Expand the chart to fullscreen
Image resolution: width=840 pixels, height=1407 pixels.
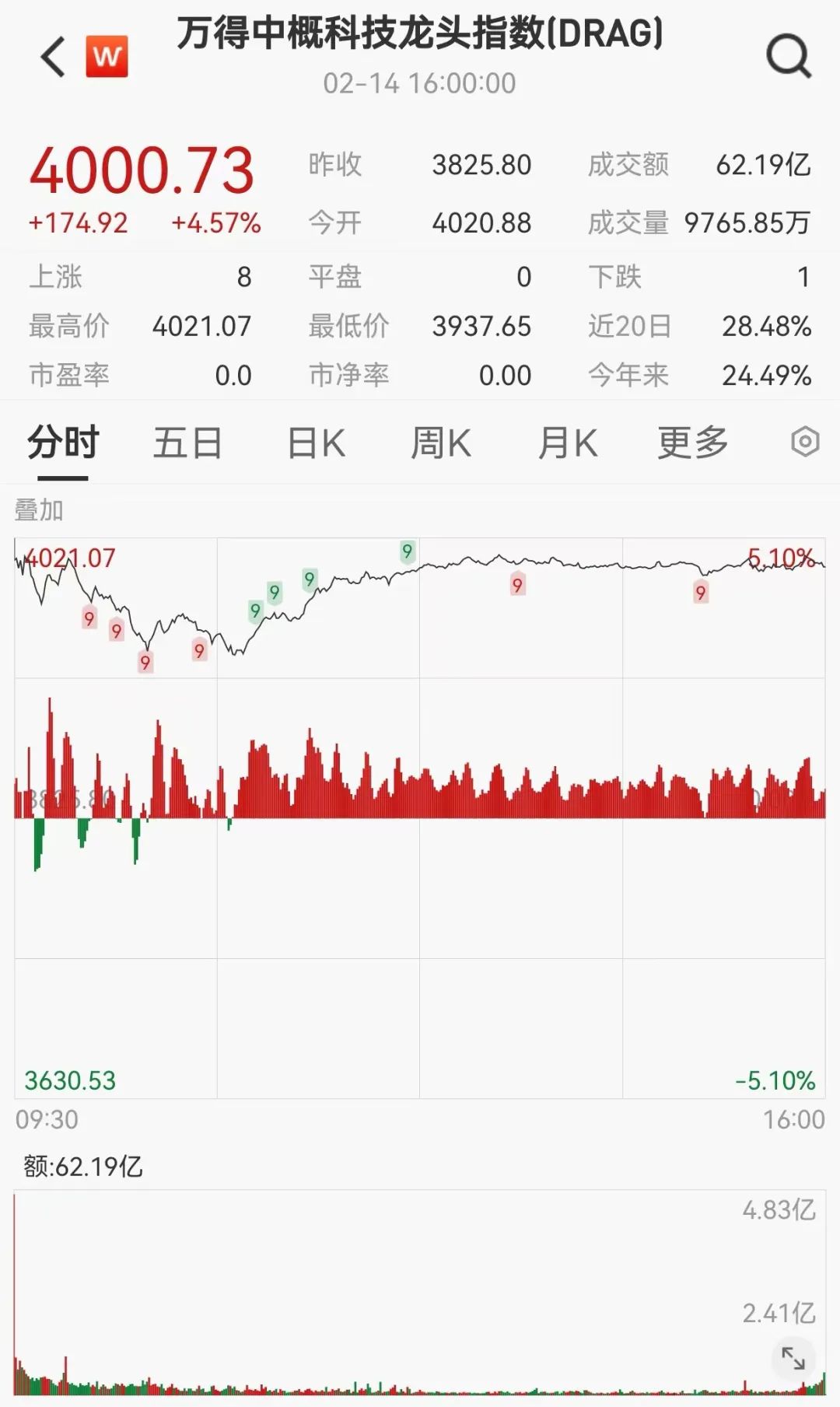pyautogui.click(x=793, y=1358)
